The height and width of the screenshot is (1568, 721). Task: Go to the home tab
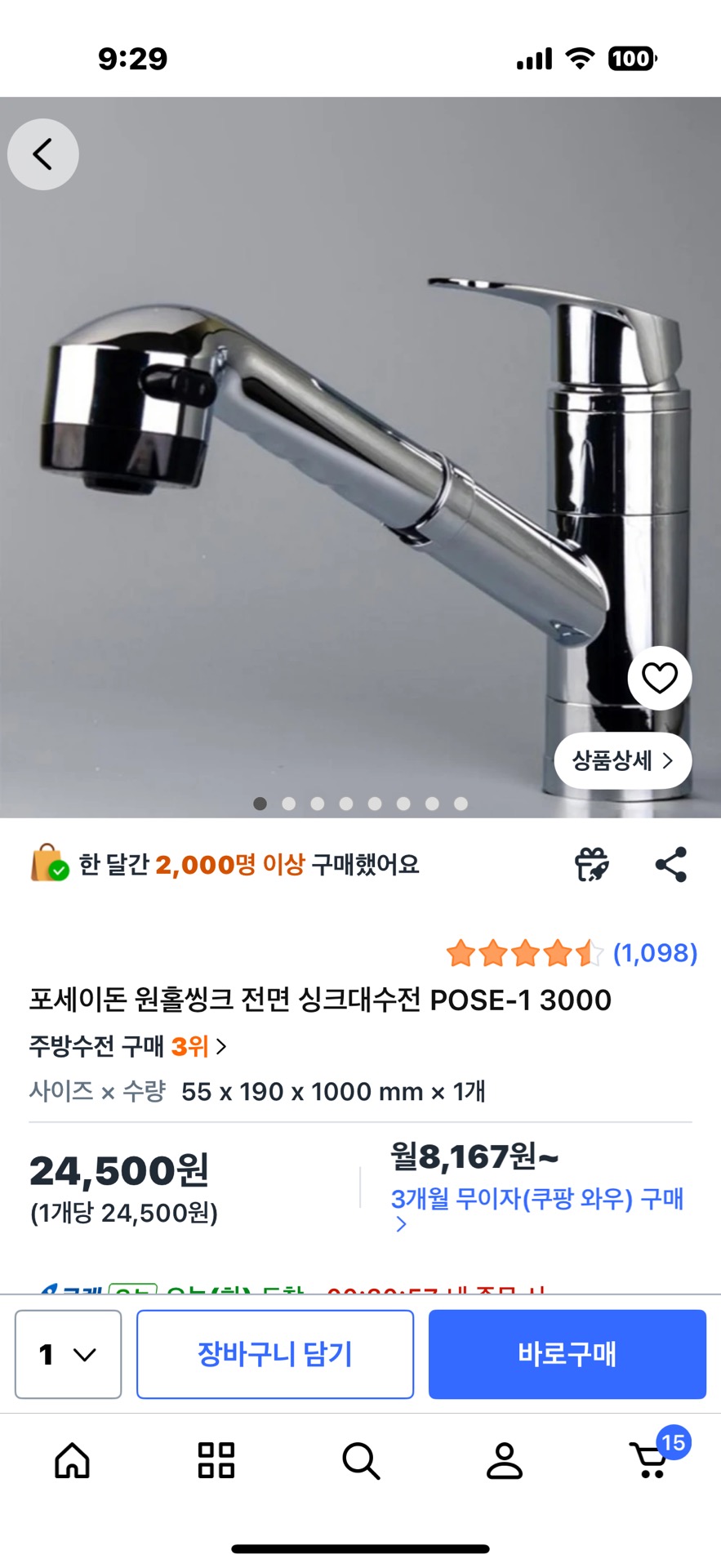pyautogui.click(x=72, y=1460)
